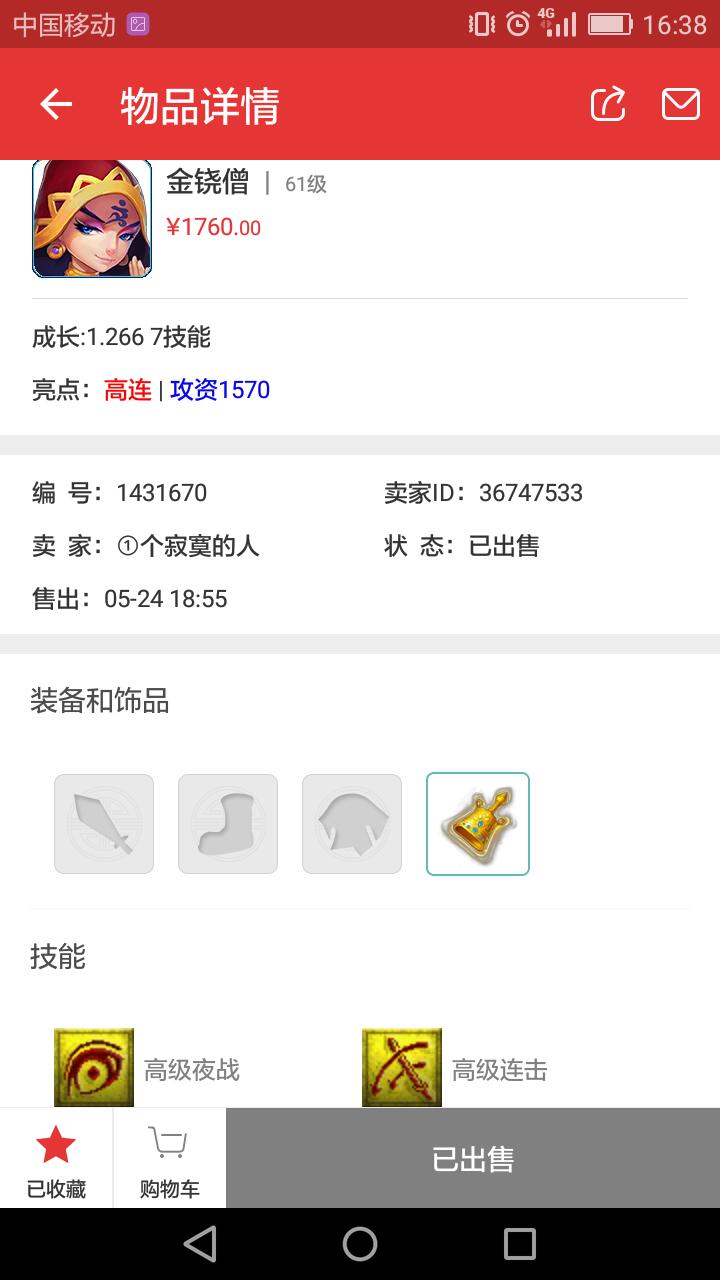Tap the empty armor equipment slot

(x=352, y=824)
